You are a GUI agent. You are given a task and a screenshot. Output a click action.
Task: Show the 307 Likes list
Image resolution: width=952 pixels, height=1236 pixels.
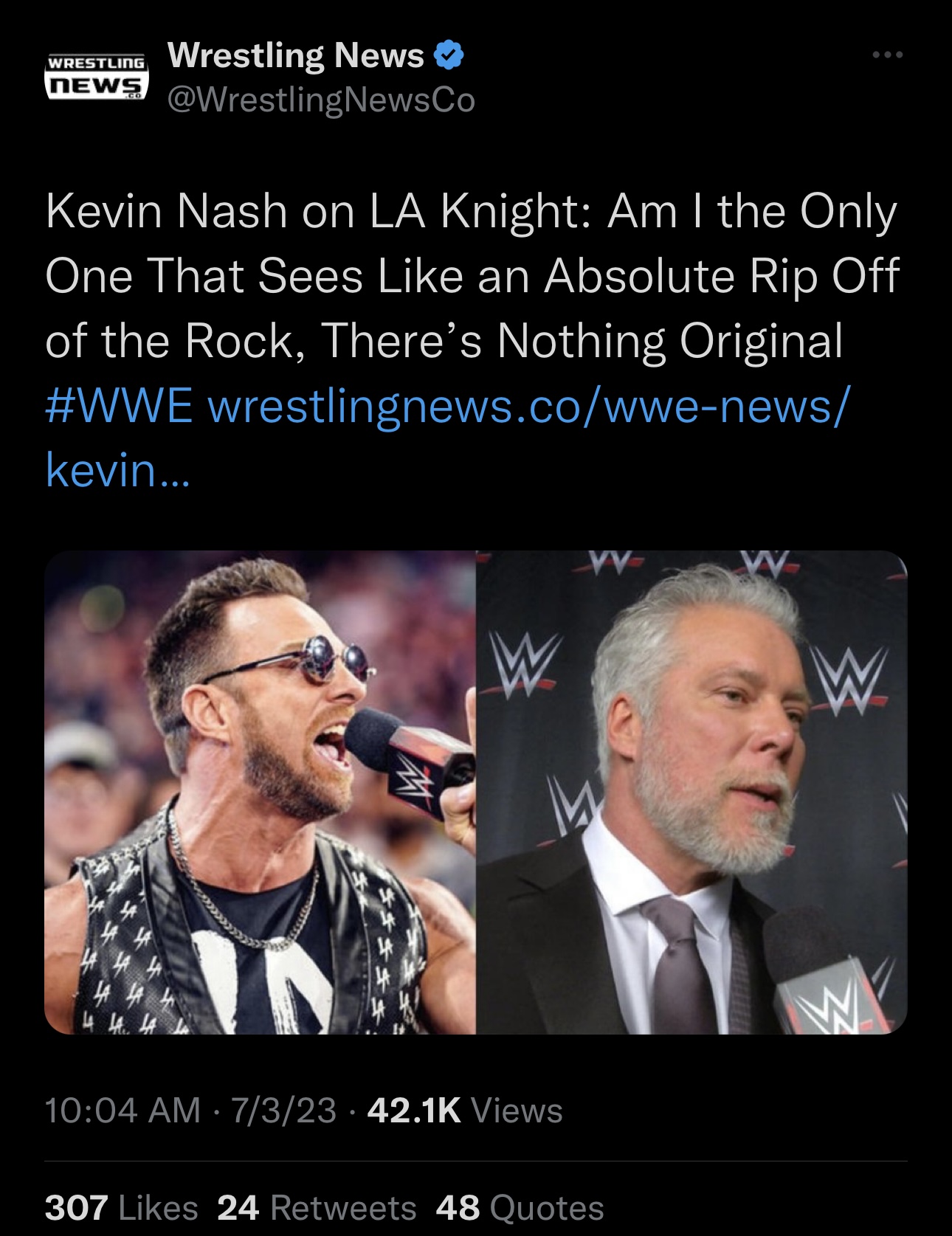[x=122, y=1208]
